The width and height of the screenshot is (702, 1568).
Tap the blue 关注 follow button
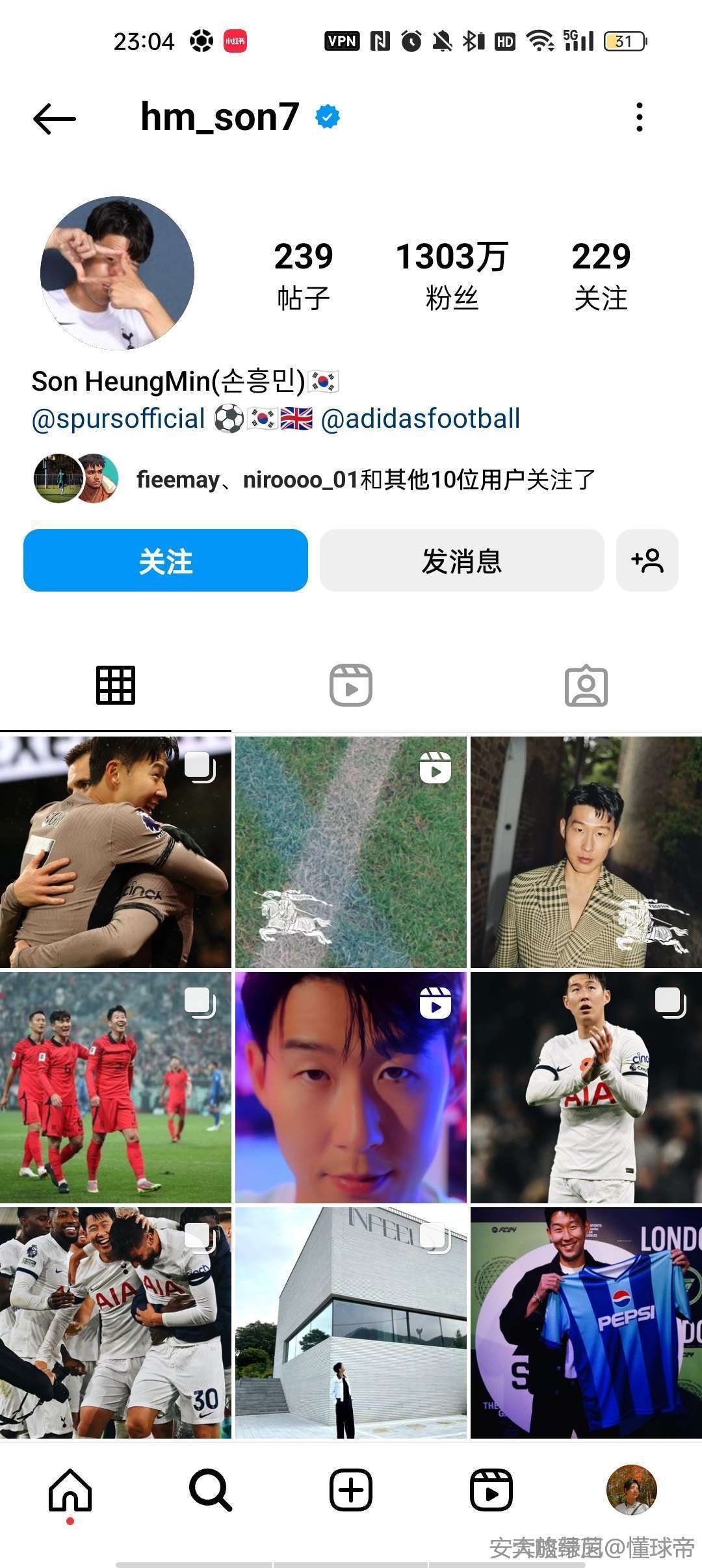coord(166,560)
